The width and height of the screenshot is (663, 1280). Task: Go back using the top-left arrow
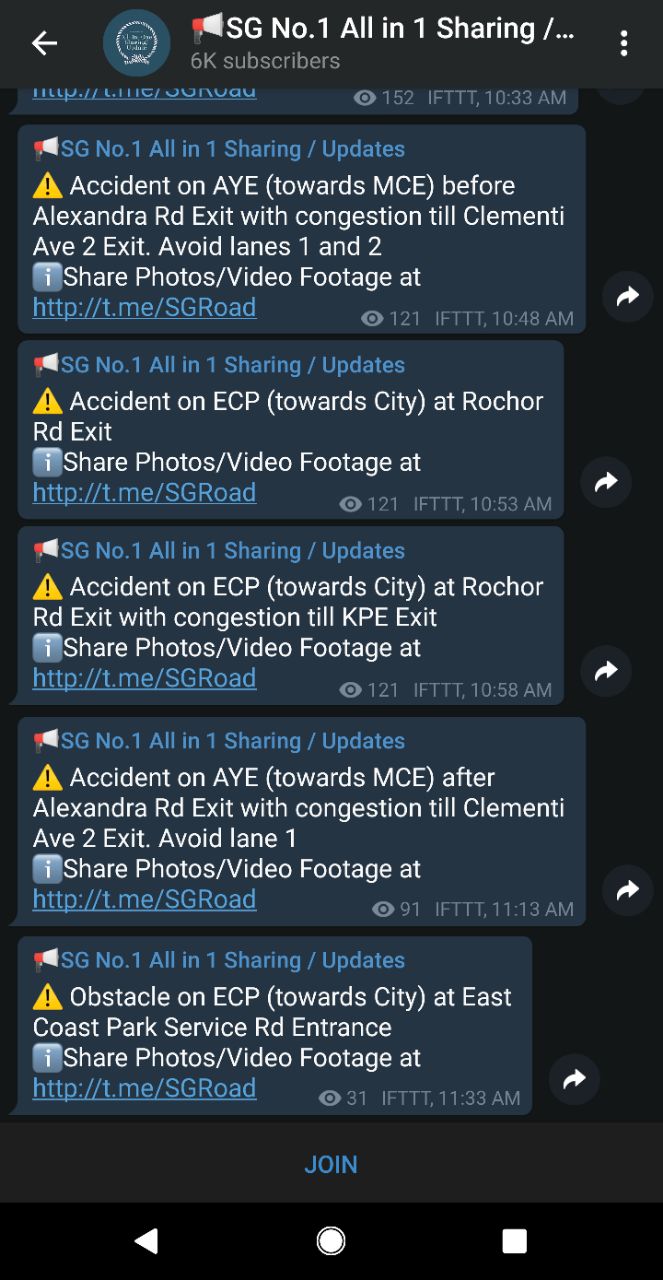(x=44, y=43)
